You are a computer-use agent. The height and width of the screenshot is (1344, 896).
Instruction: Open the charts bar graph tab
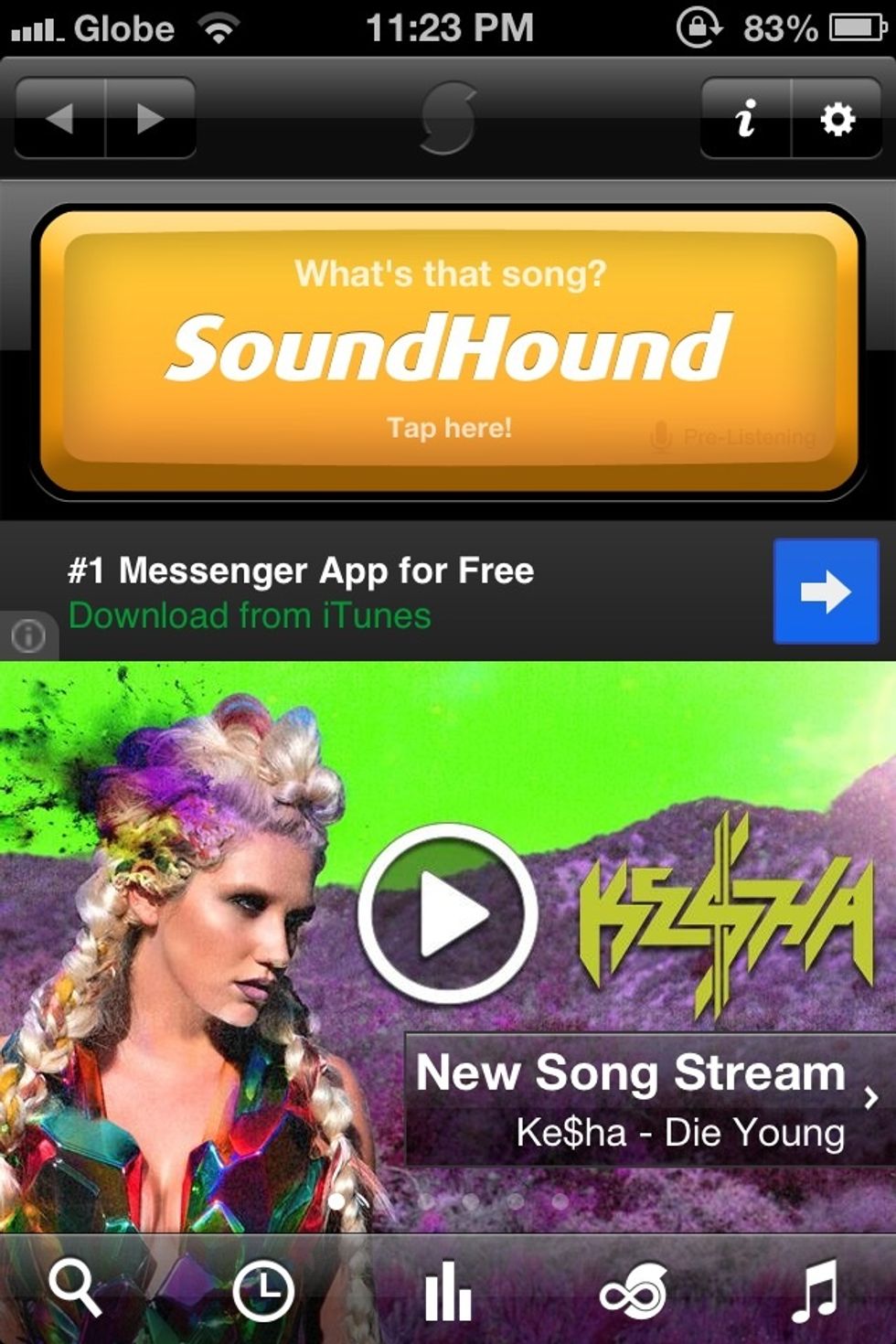pos(448,1292)
